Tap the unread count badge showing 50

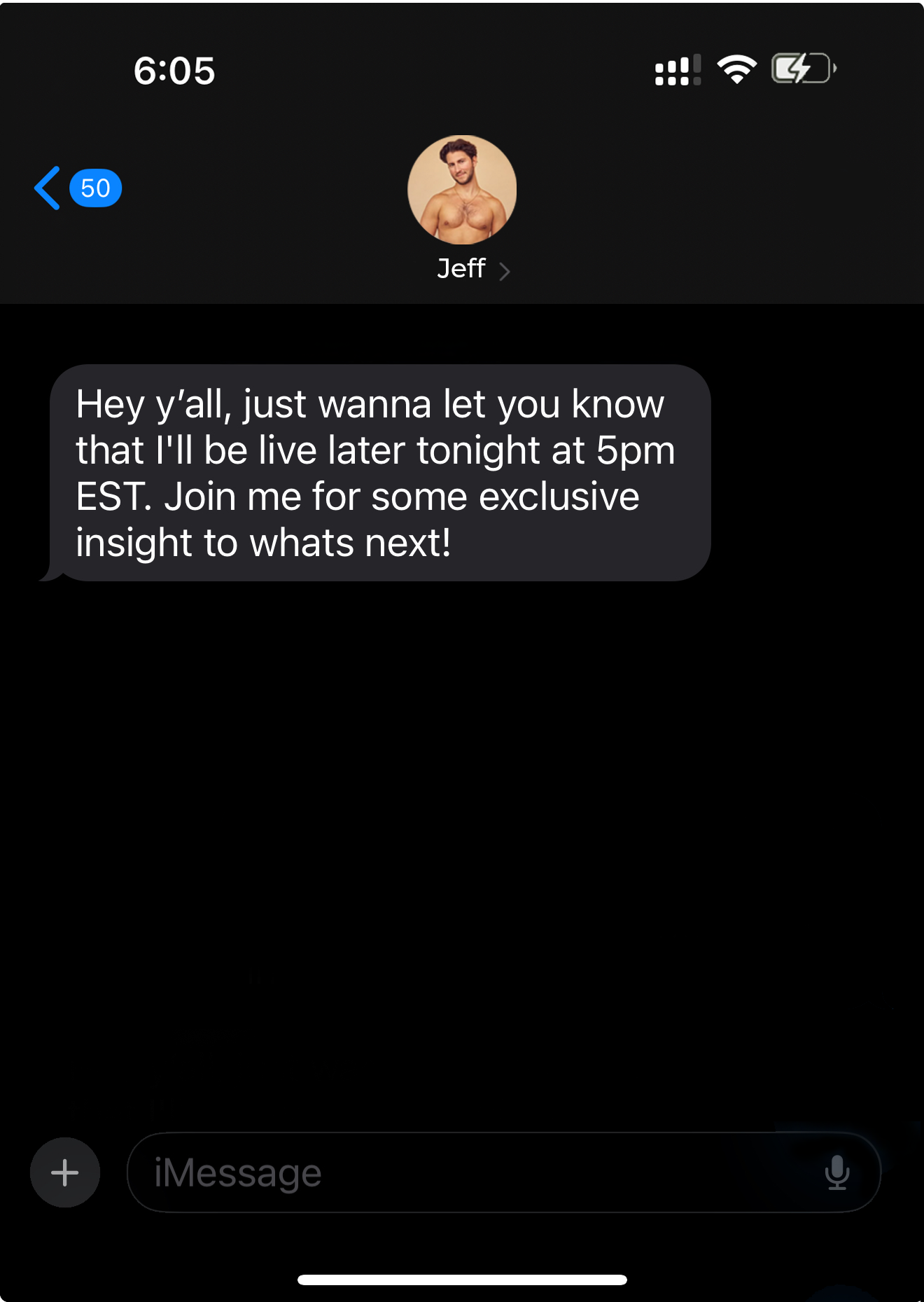pos(94,187)
